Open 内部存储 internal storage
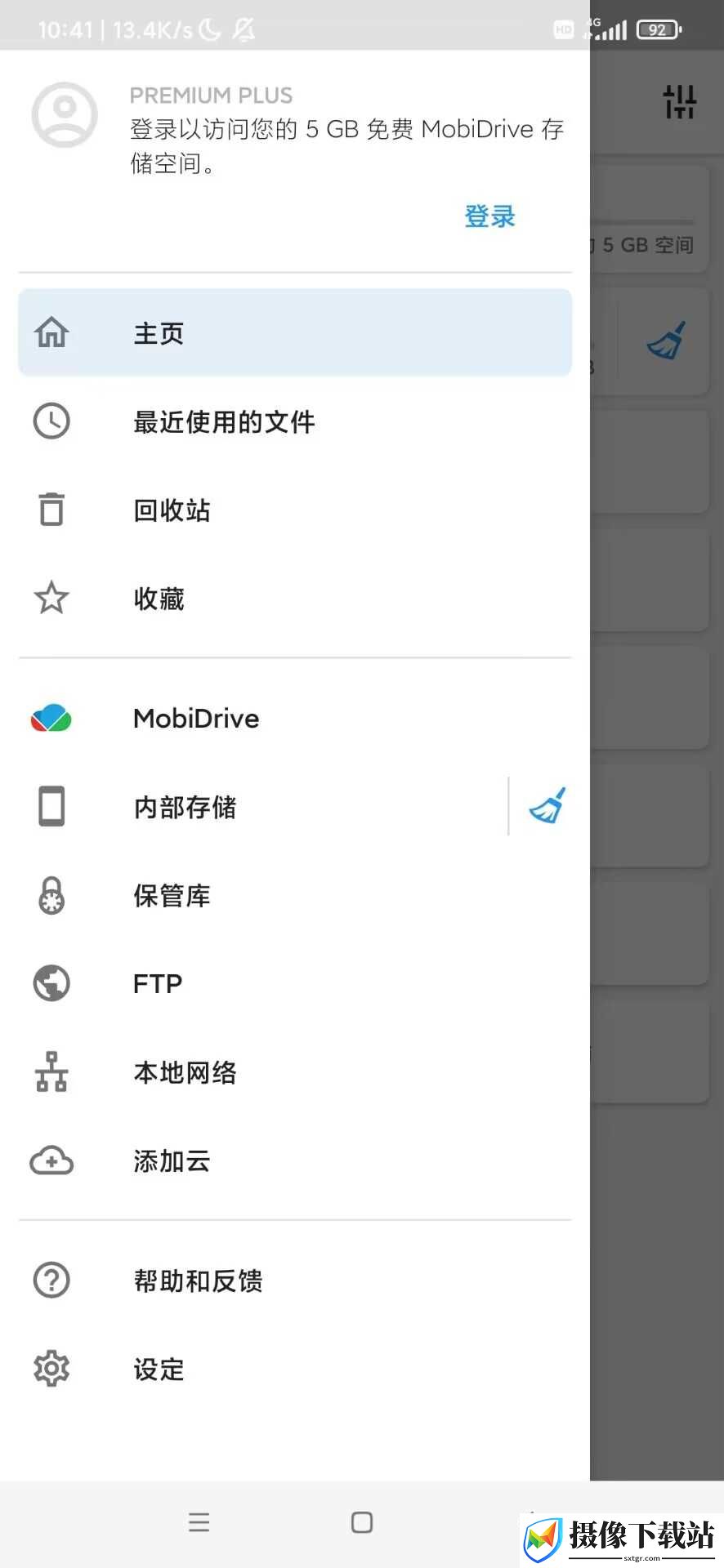This screenshot has width=724, height=1568. point(261,807)
